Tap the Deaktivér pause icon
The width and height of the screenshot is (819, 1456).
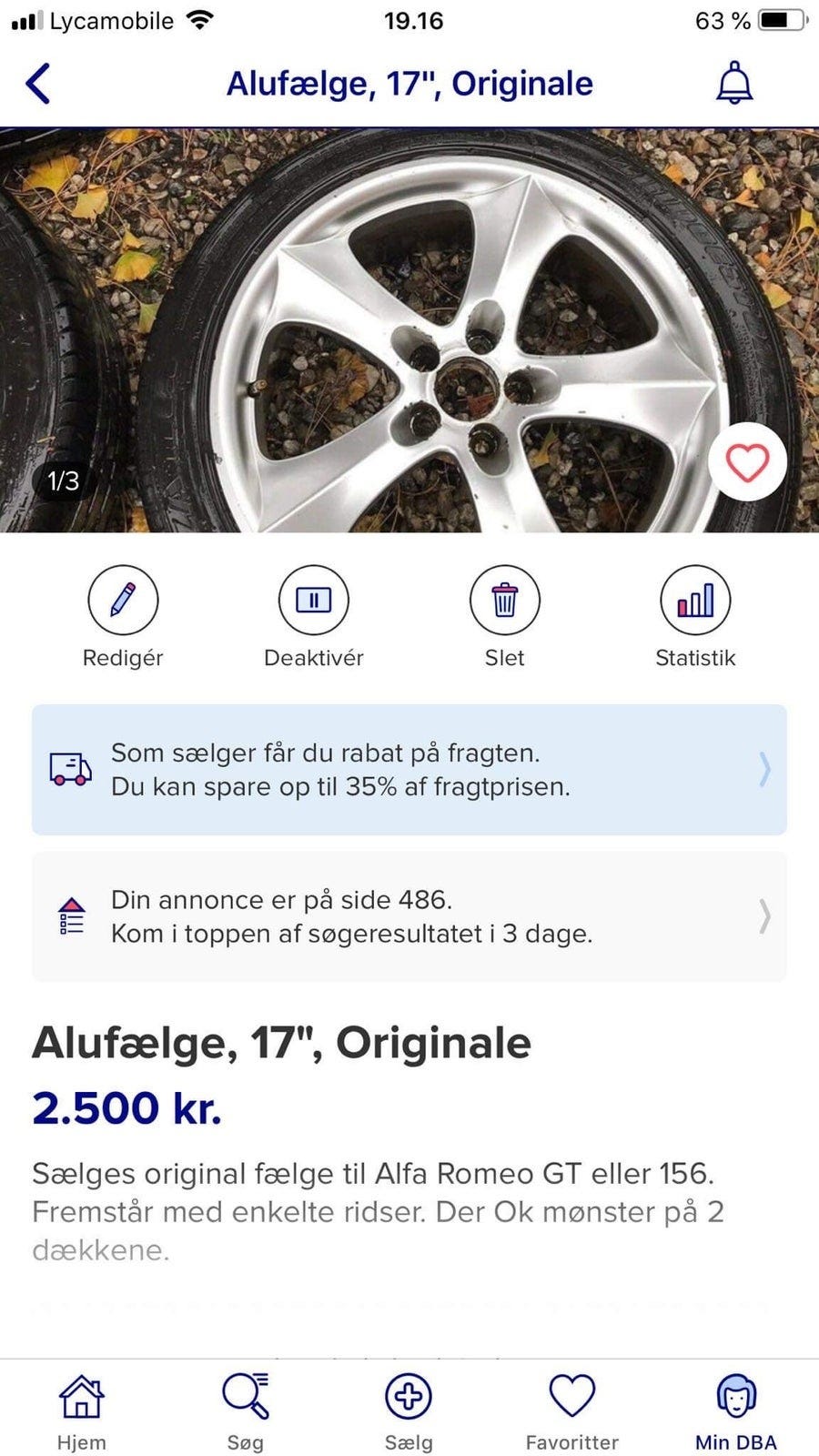(314, 601)
